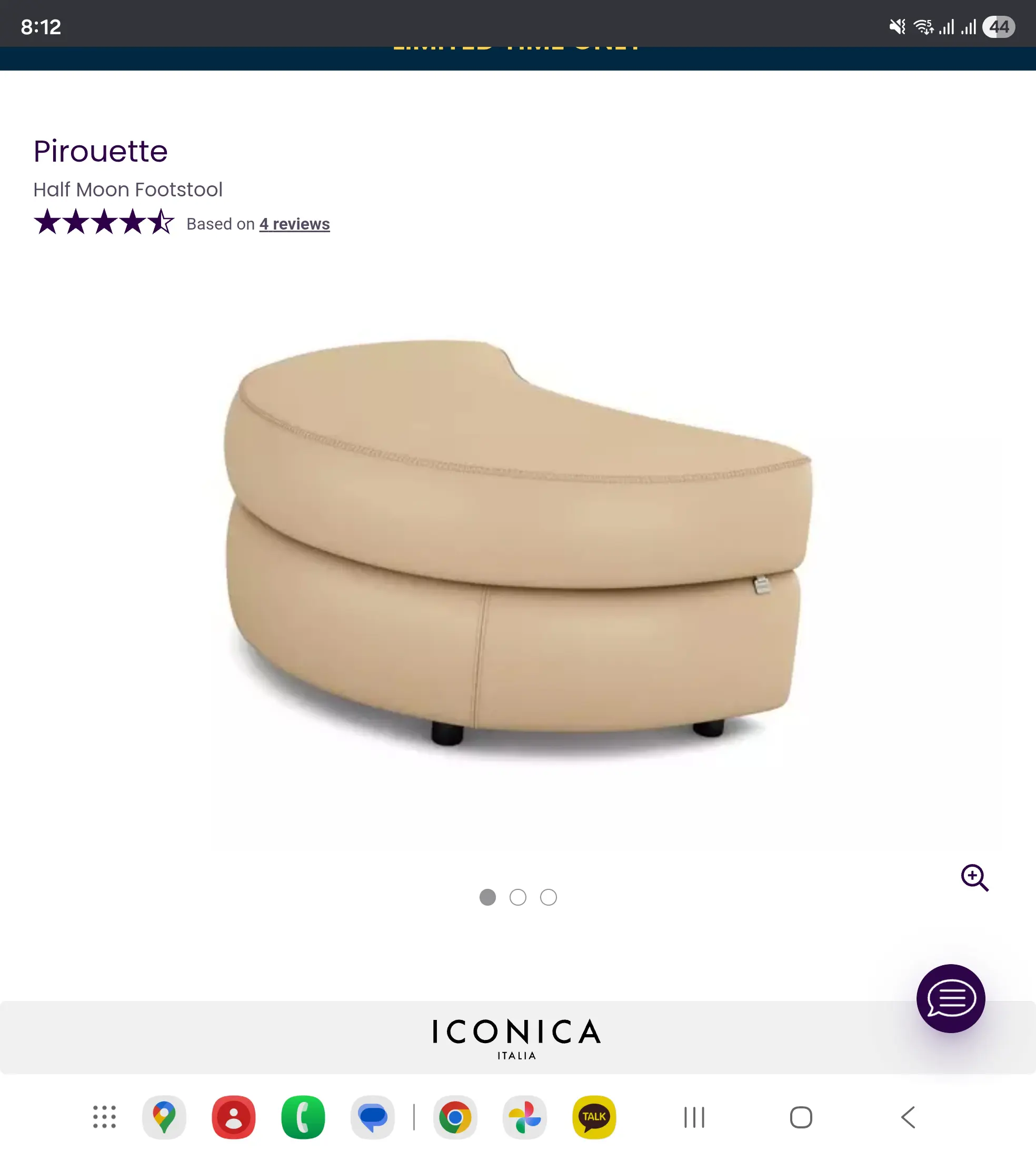This screenshot has width=1036, height=1150.
Task: Open the Contacts app in taskbar
Action: point(233,1117)
